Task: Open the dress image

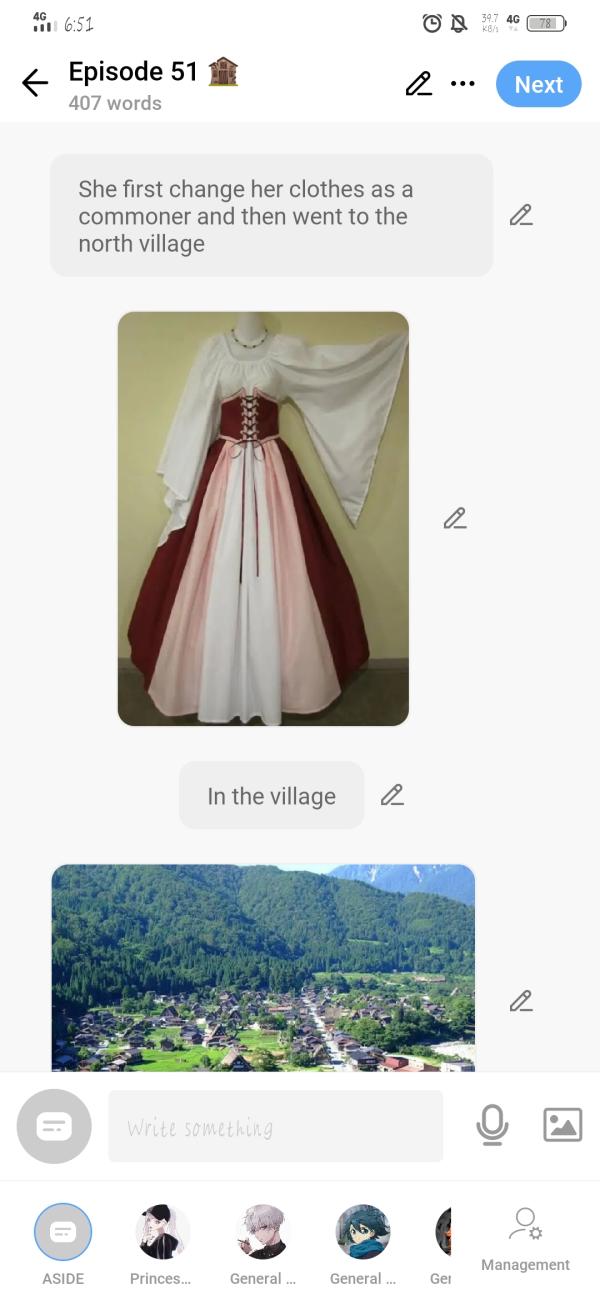Action: tap(263, 518)
